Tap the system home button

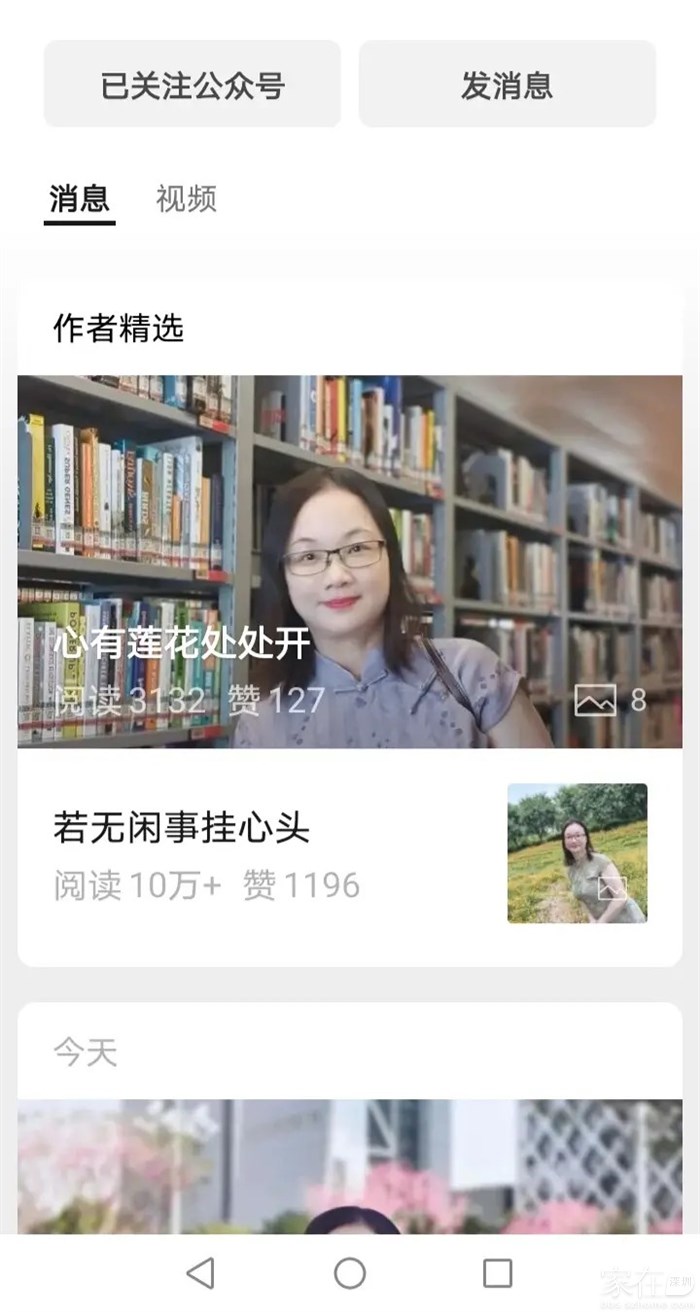[349, 1273]
